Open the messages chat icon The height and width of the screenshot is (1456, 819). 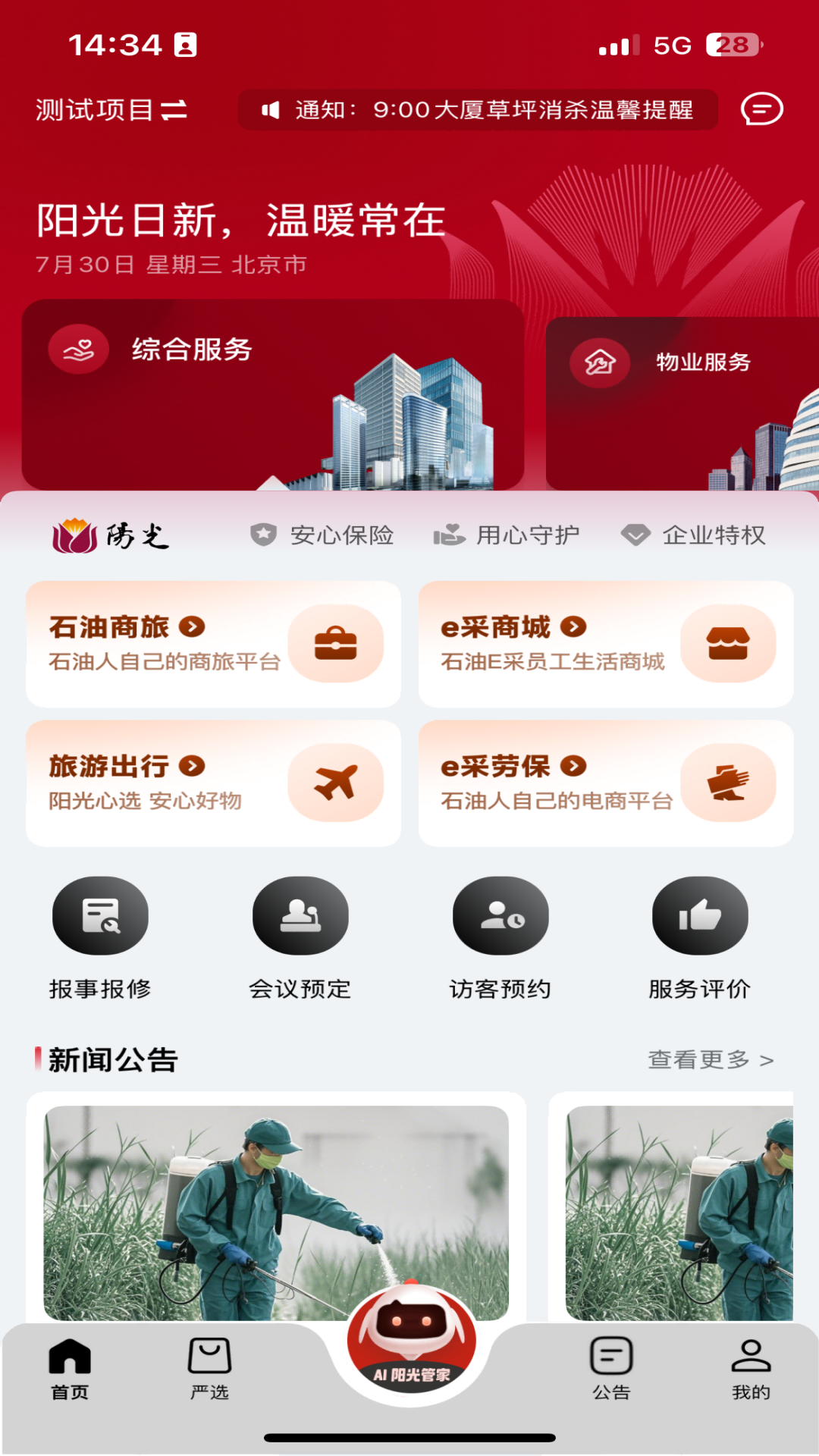coord(761,110)
